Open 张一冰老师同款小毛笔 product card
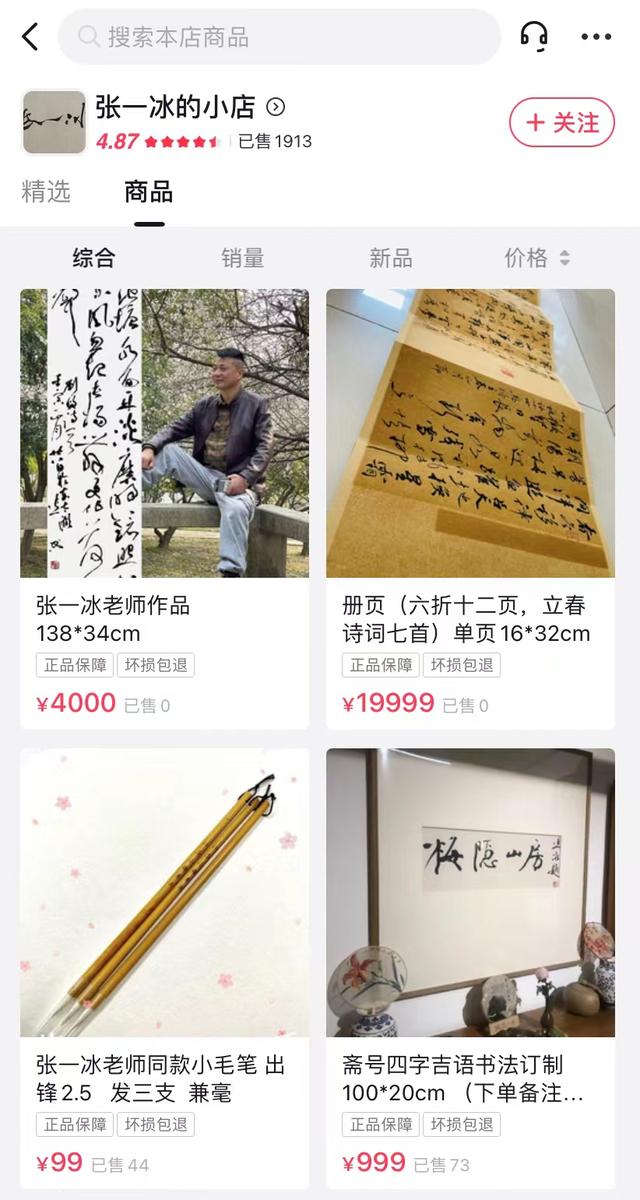Screen dimensions: 640x1200 tap(165, 969)
